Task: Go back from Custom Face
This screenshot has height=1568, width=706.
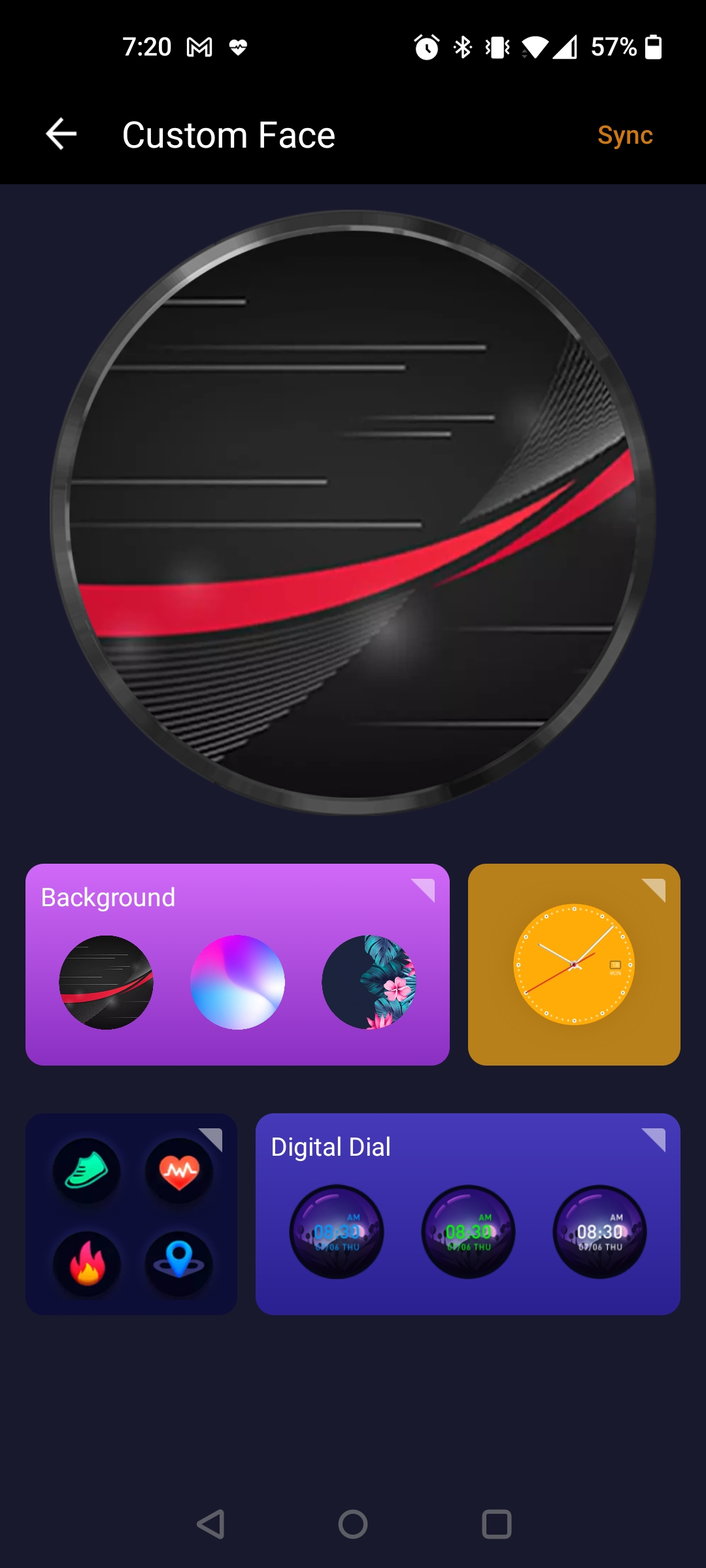Action: click(x=61, y=135)
